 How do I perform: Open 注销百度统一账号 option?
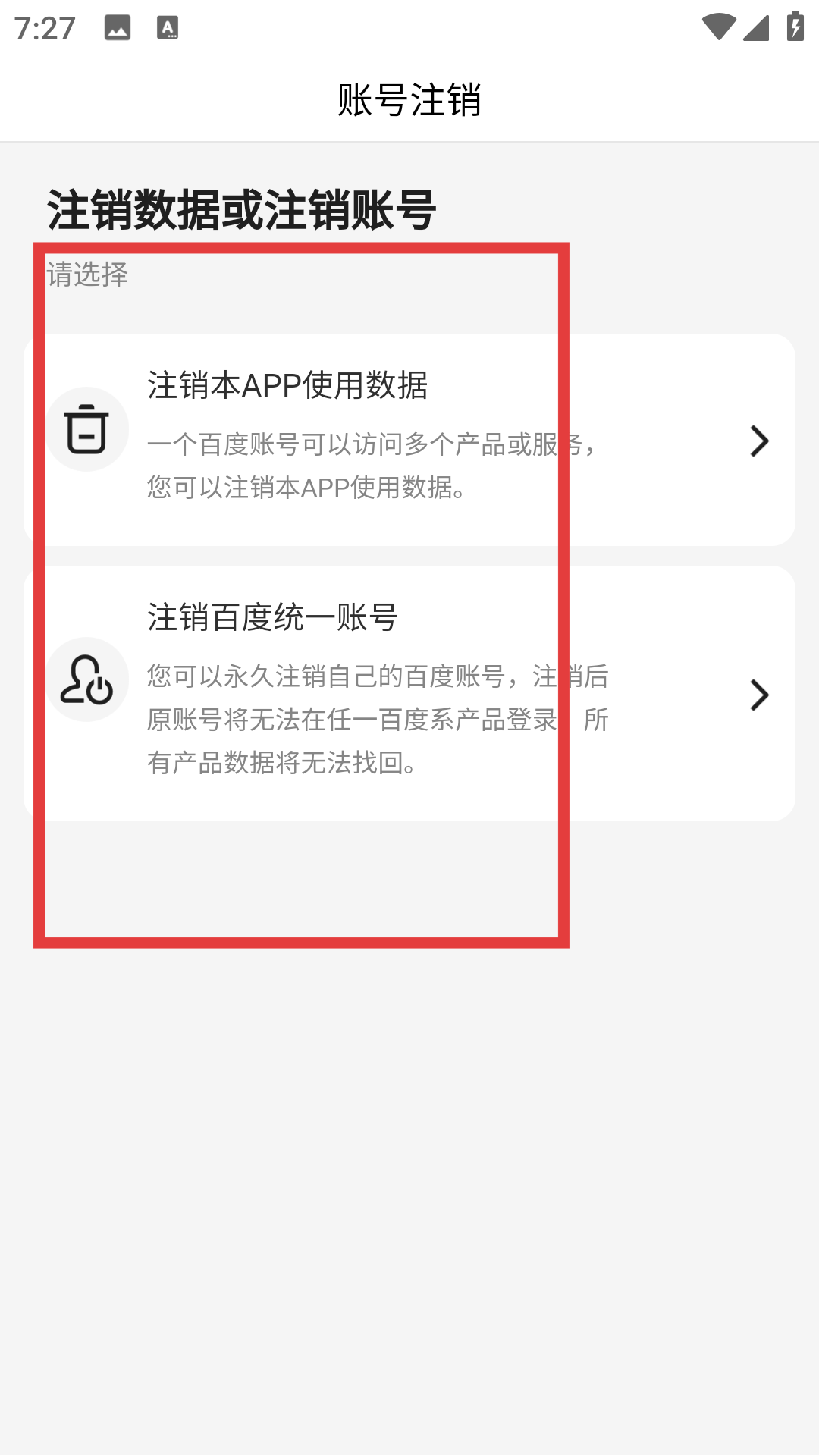(x=409, y=693)
